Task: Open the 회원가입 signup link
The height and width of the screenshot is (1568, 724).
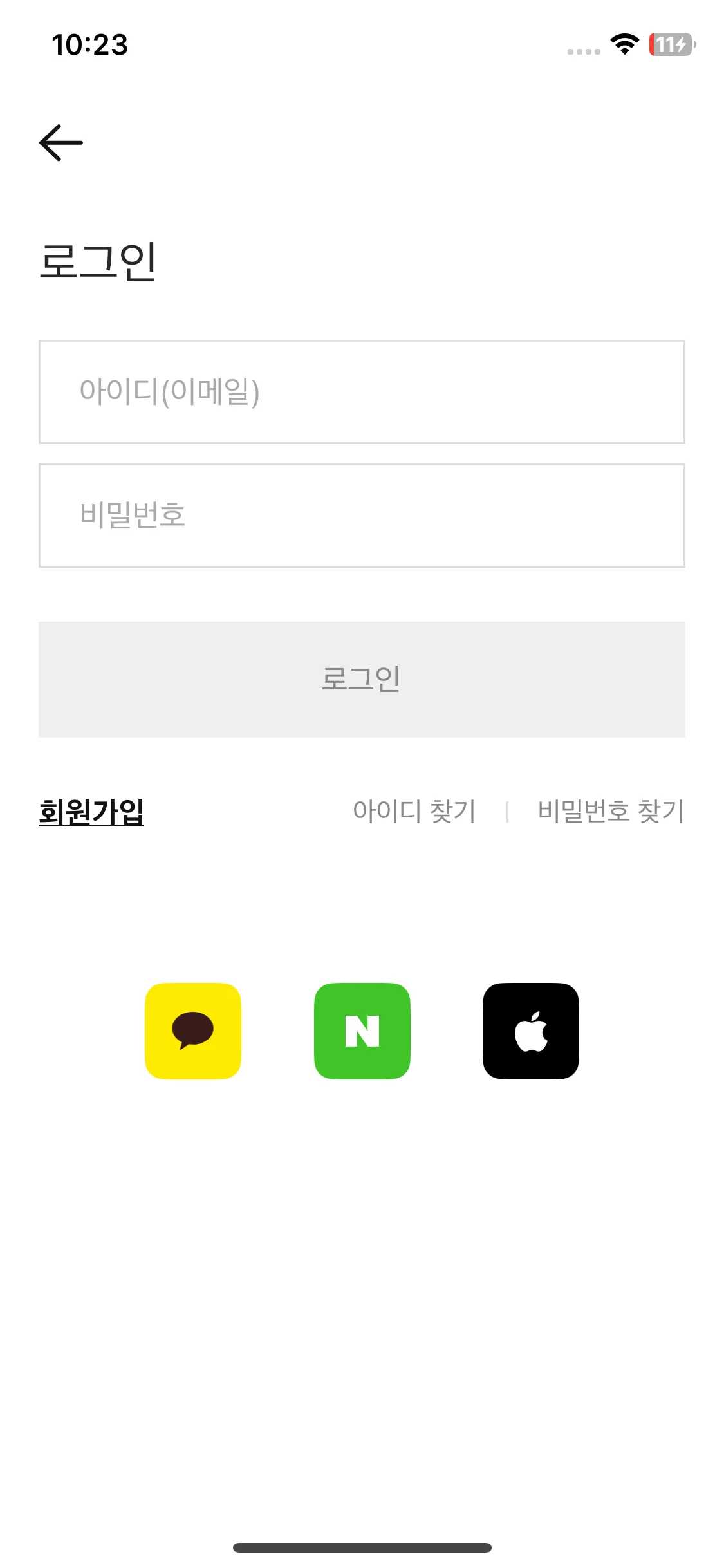Action: click(91, 813)
